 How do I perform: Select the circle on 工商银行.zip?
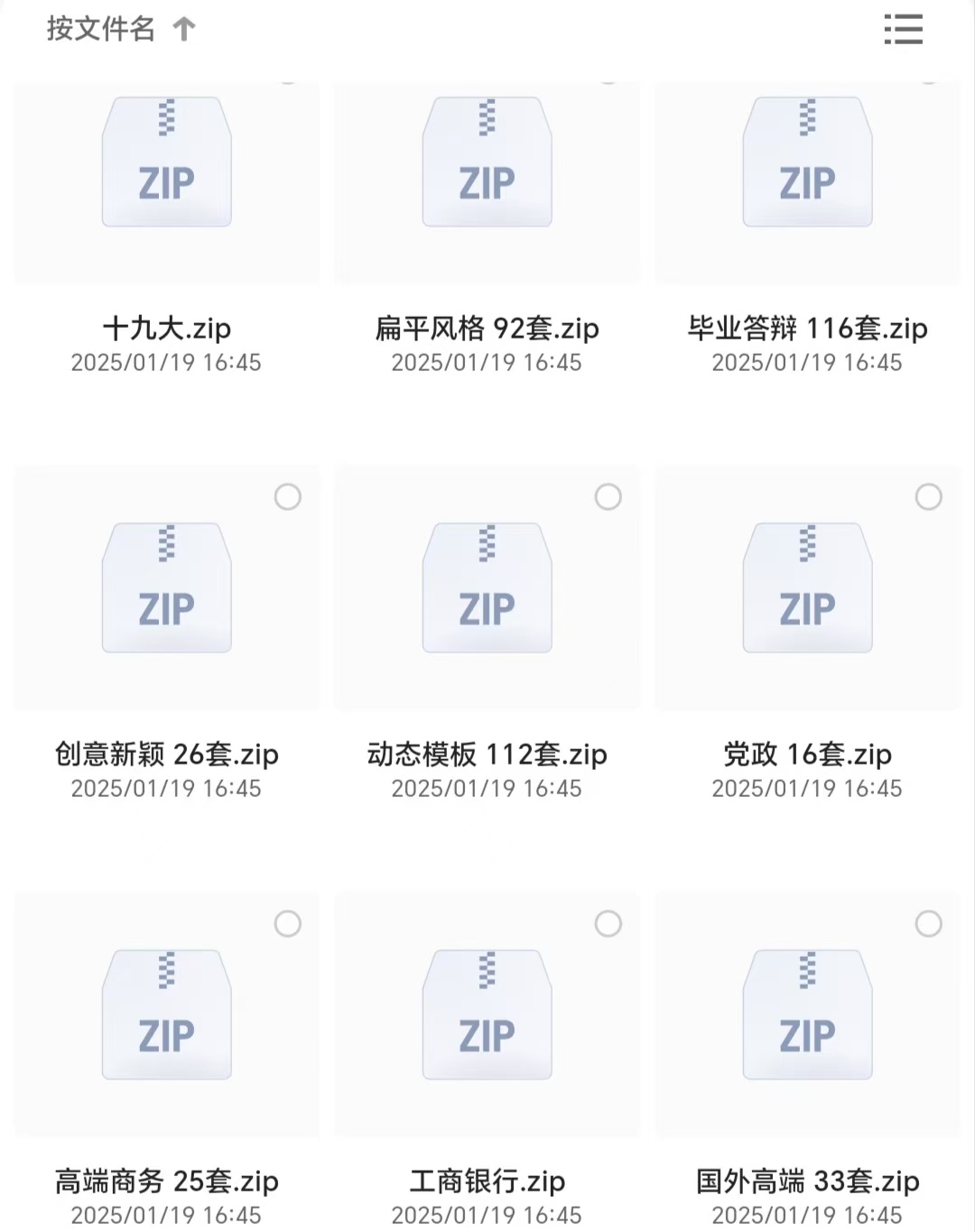(x=608, y=923)
